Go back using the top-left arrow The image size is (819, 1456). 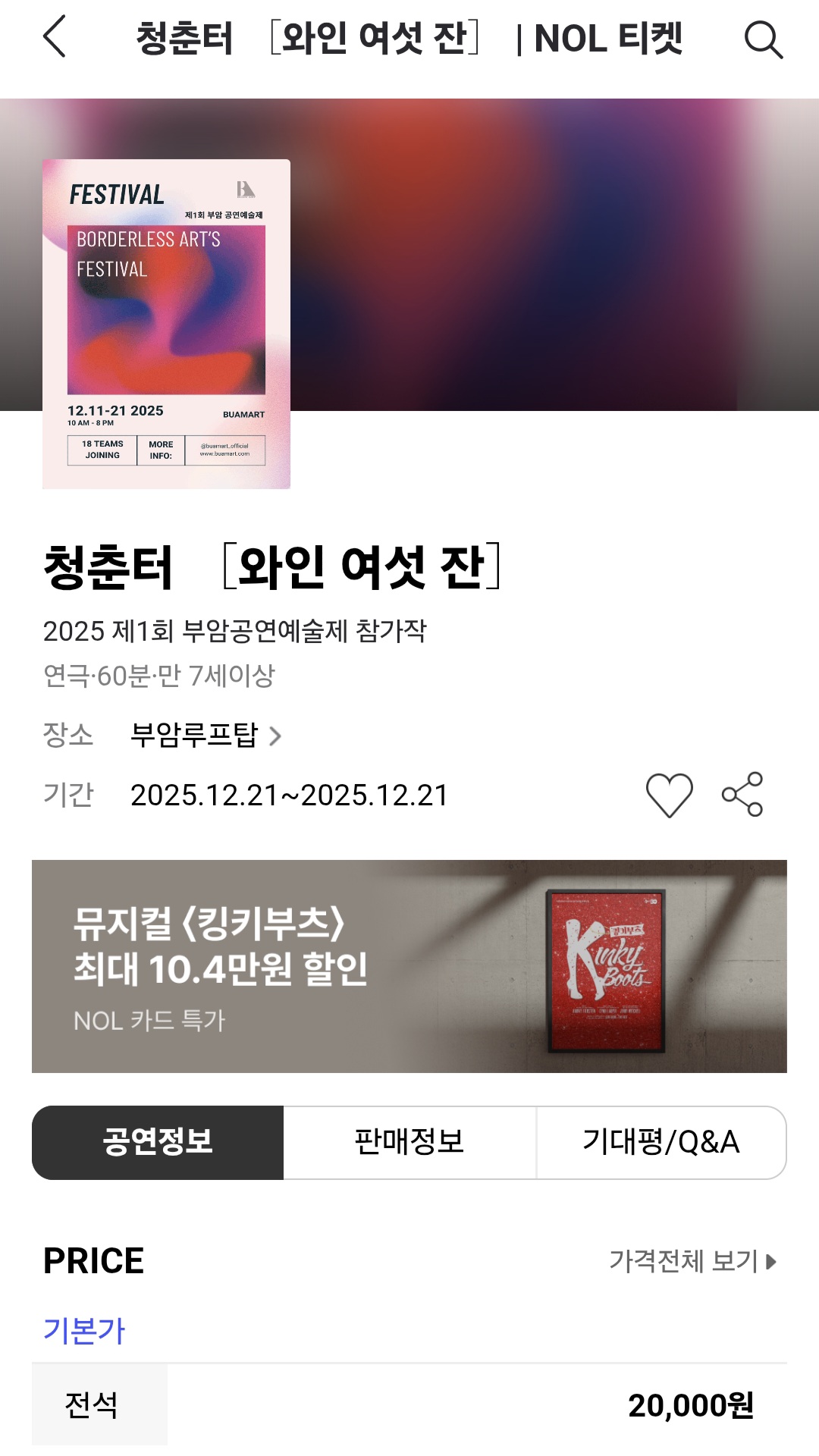[55, 37]
